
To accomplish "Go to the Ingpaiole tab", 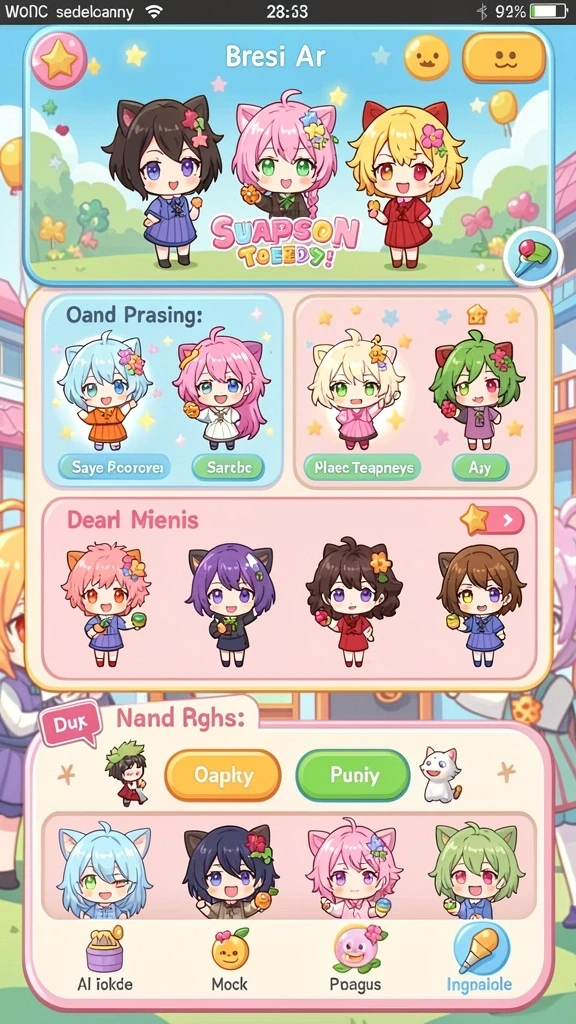I will click(480, 959).
